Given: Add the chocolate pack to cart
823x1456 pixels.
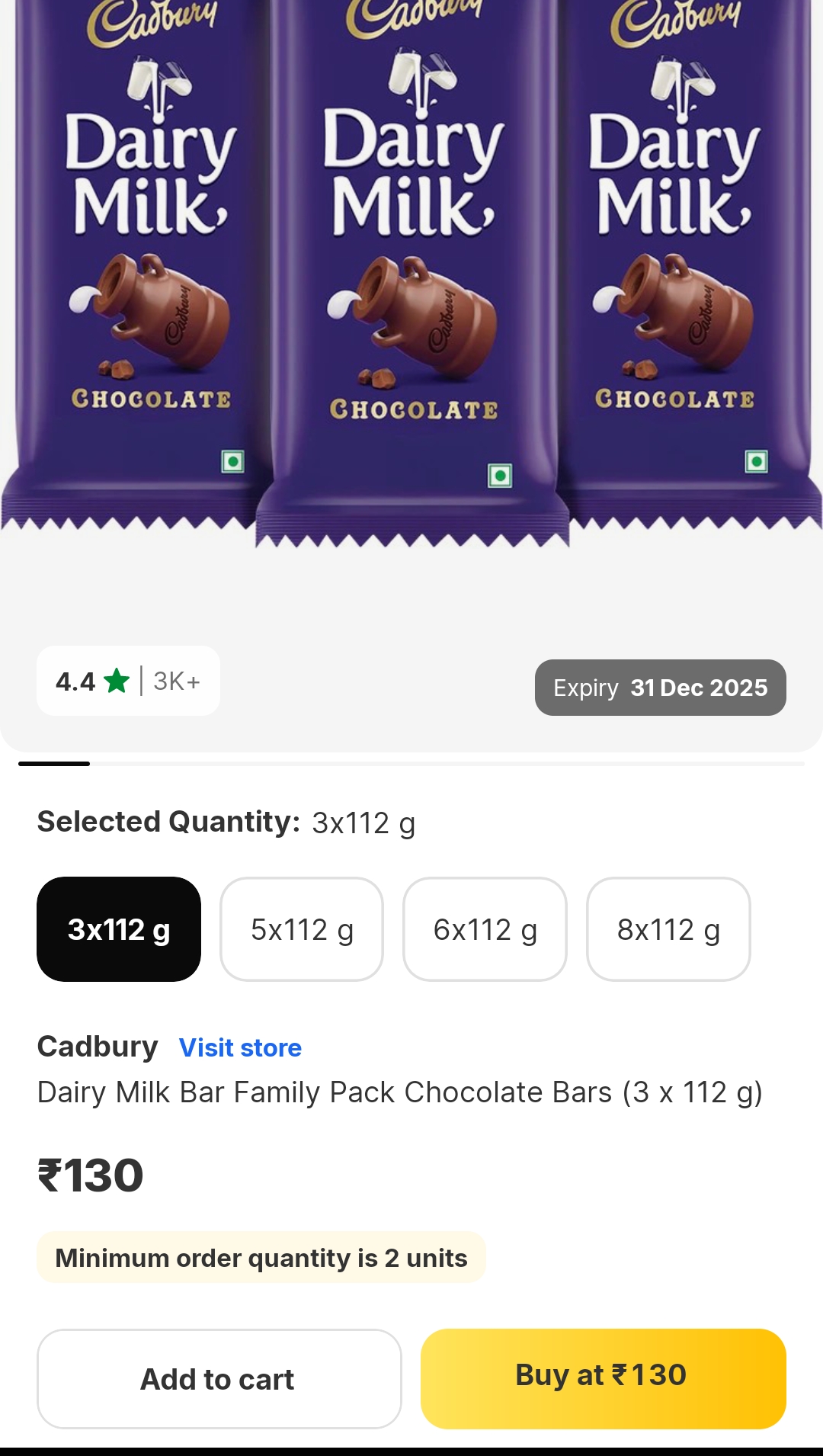Looking at the screenshot, I should (219, 1379).
